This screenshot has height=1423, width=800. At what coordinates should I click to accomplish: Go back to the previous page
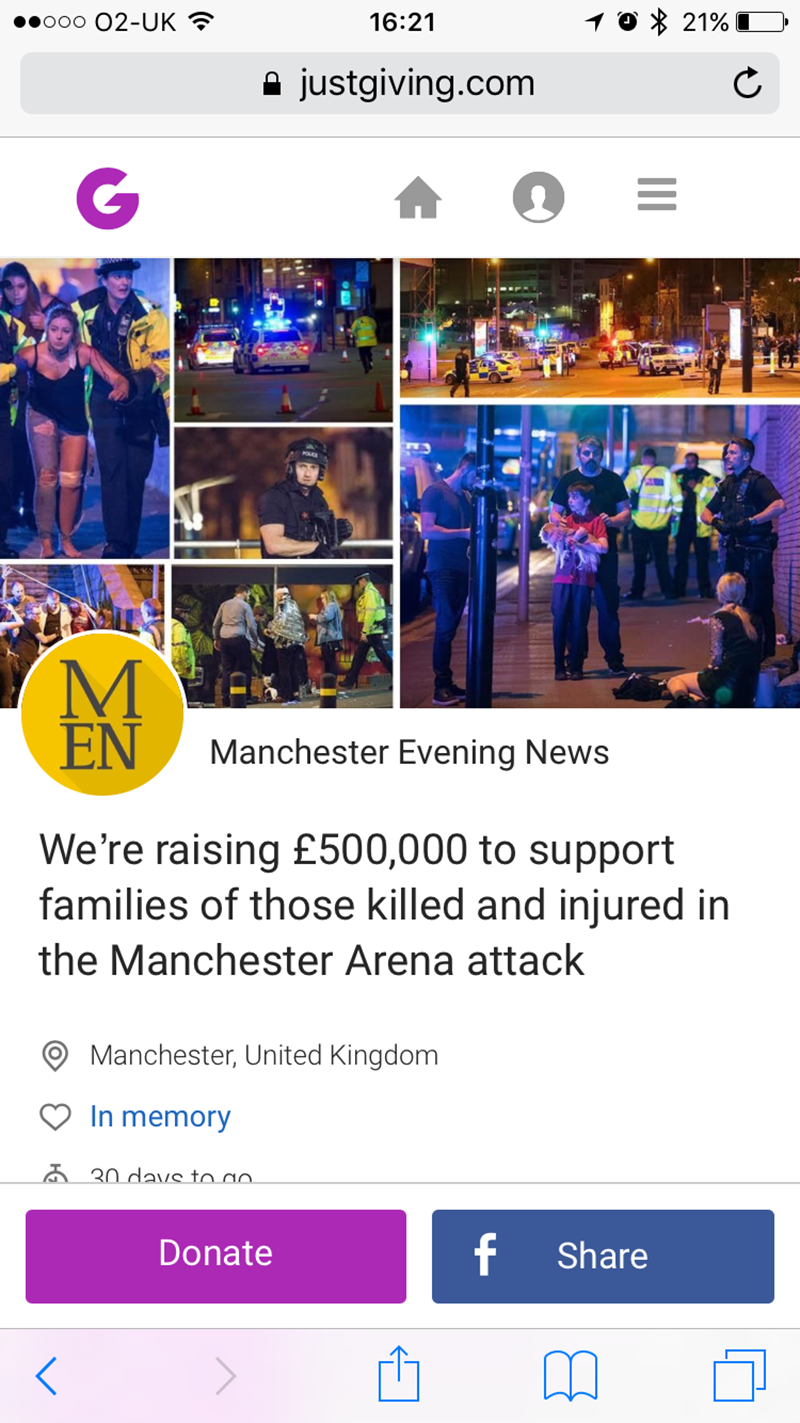46,1376
